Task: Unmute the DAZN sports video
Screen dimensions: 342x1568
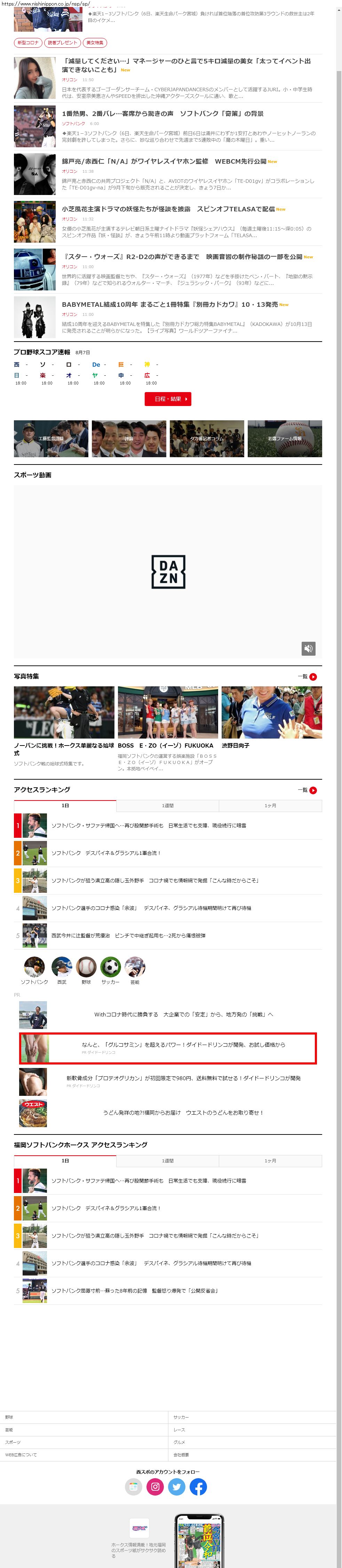Action: (308, 648)
